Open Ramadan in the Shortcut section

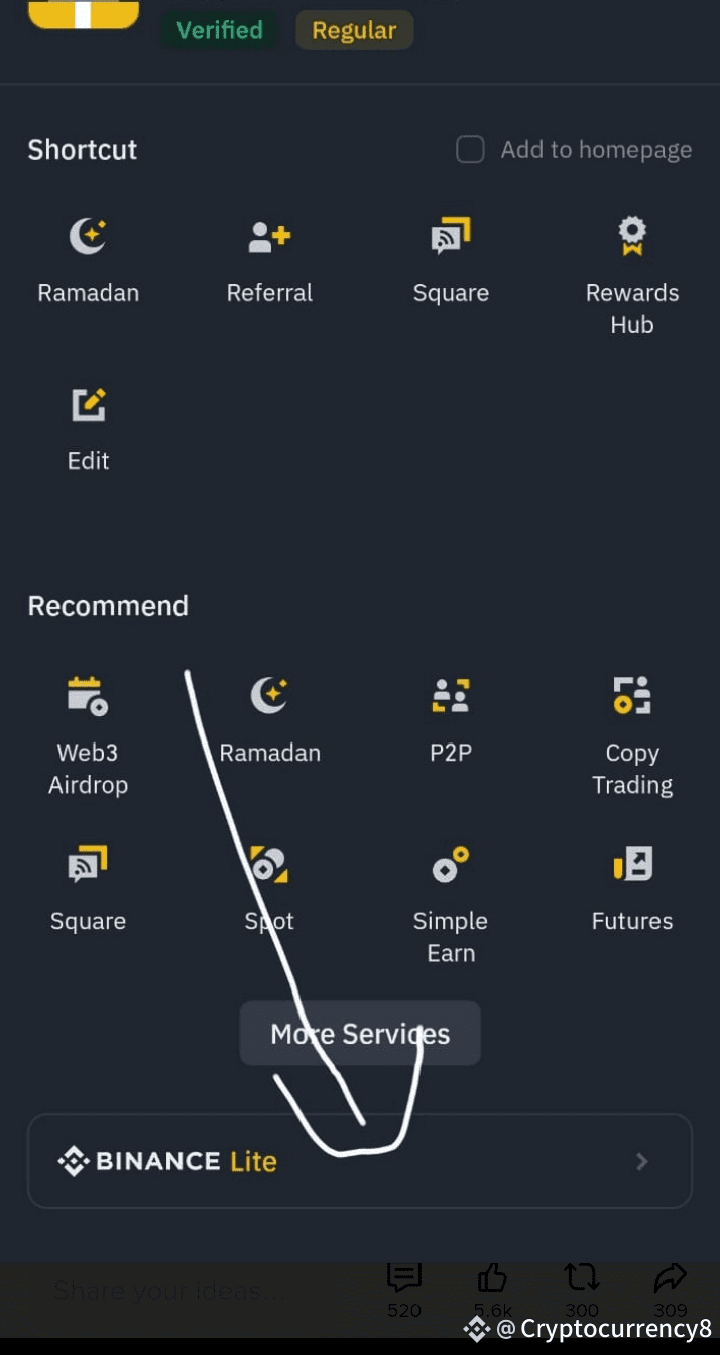[88, 262]
